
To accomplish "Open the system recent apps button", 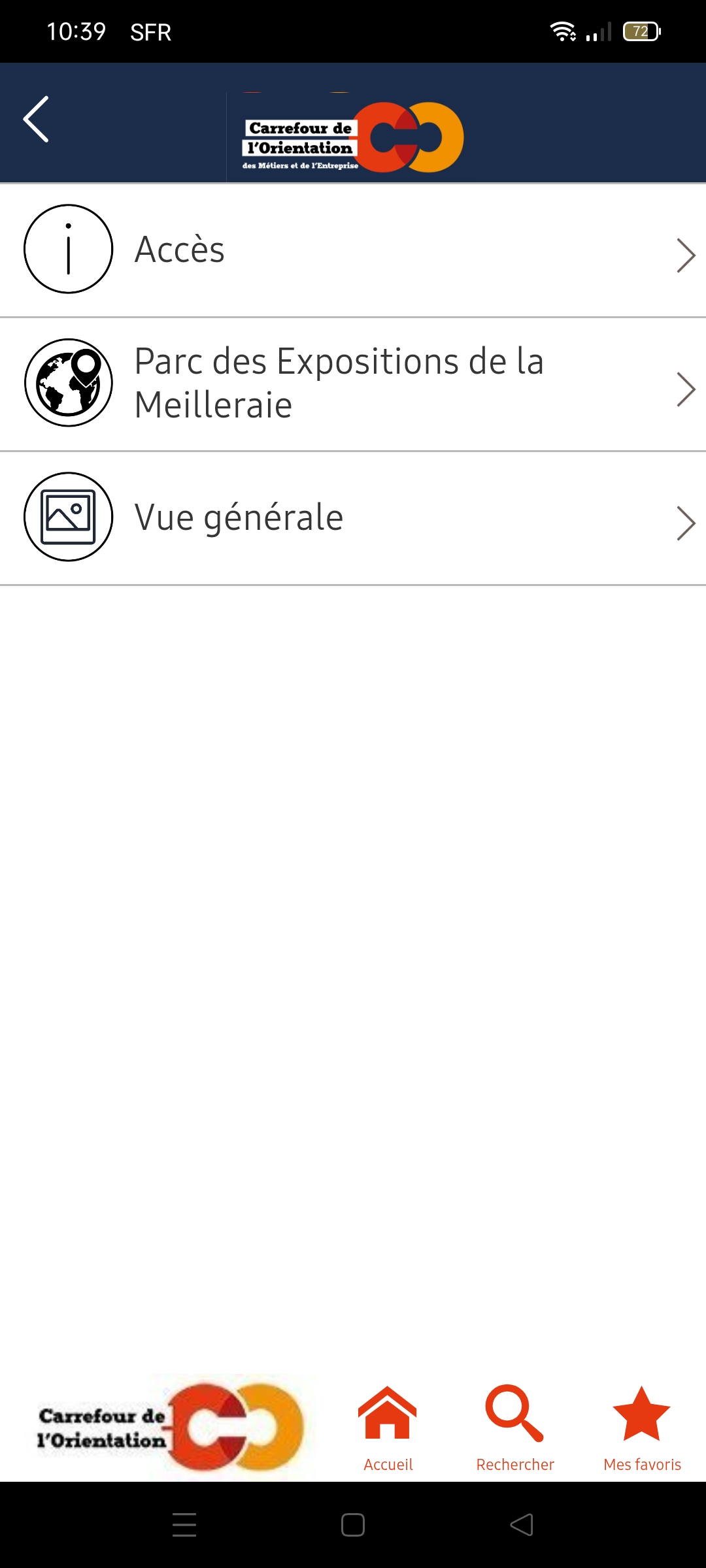I will [x=184, y=1525].
